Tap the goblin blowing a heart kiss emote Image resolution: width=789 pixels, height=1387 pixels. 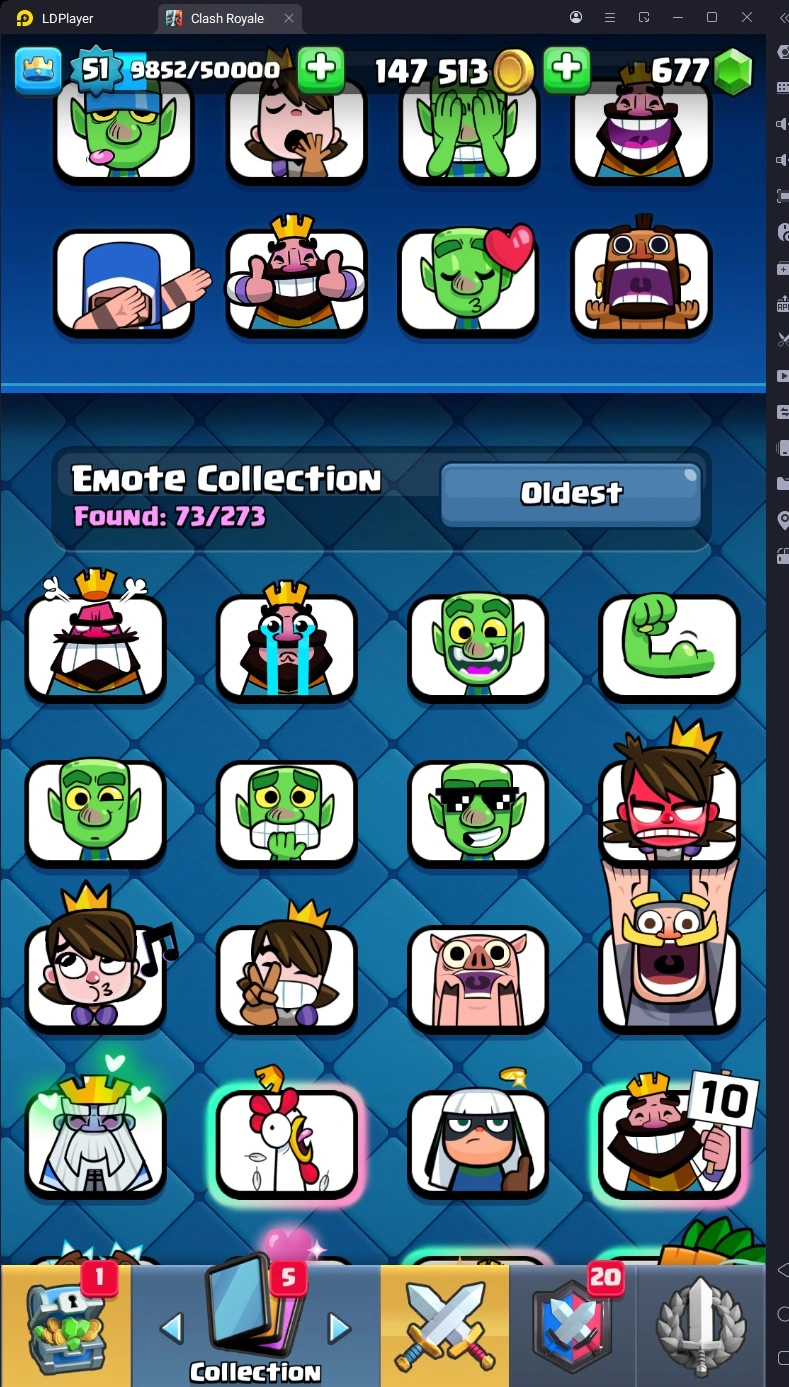click(468, 282)
